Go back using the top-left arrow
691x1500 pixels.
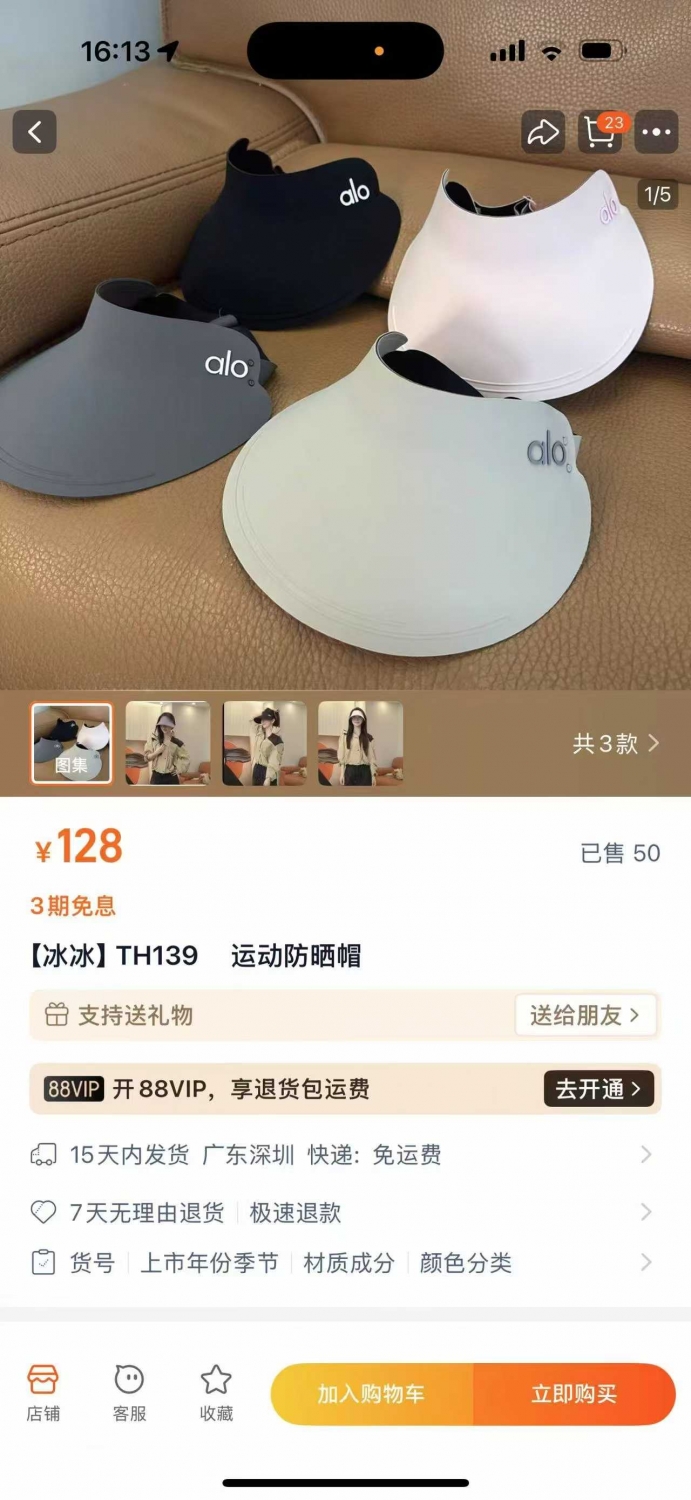click(x=34, y=132)
